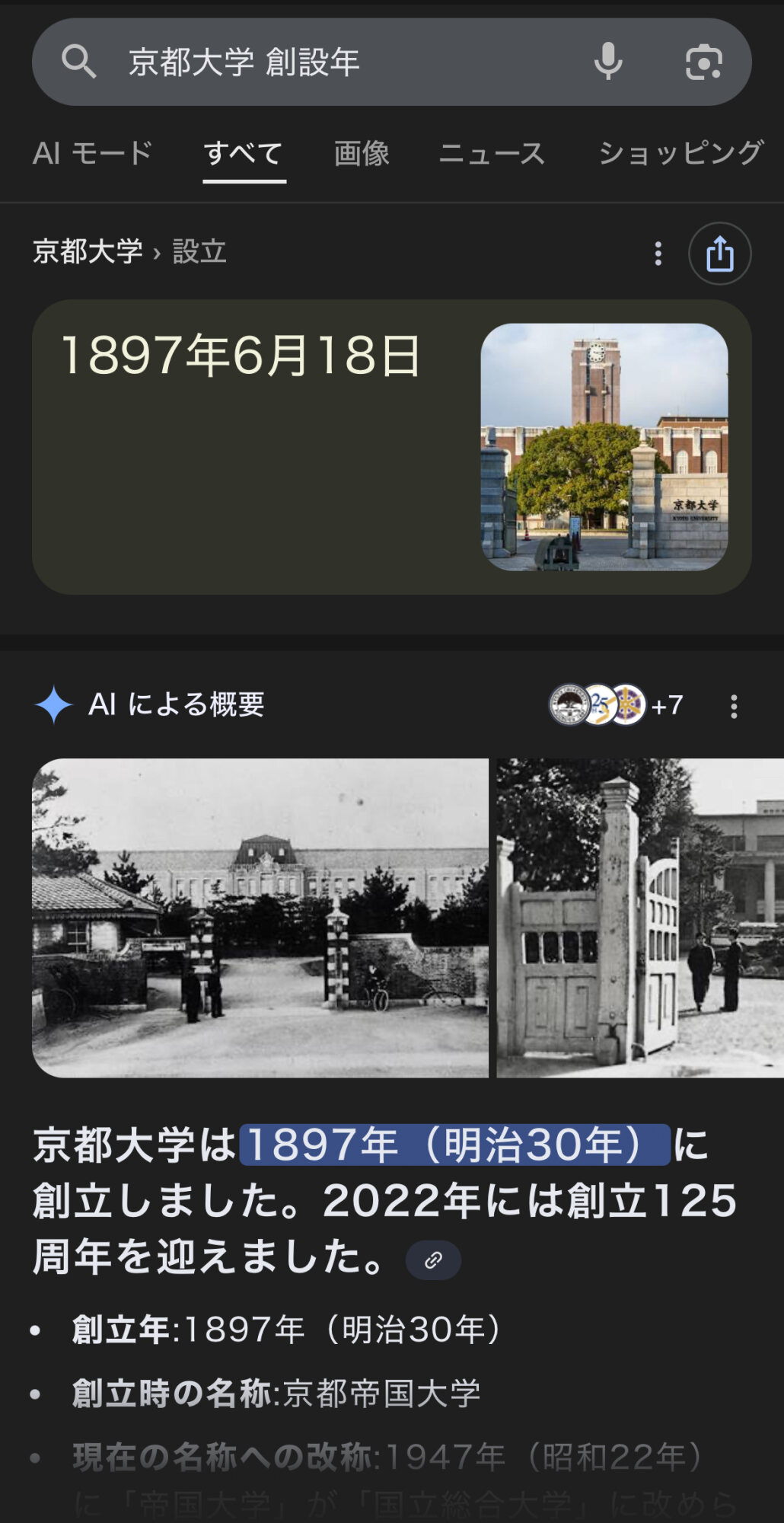The width and height of the screenshot is (784, 1523).
Task: Open the Kyoto University clock tower photo
Action: (x=604, y=447)
